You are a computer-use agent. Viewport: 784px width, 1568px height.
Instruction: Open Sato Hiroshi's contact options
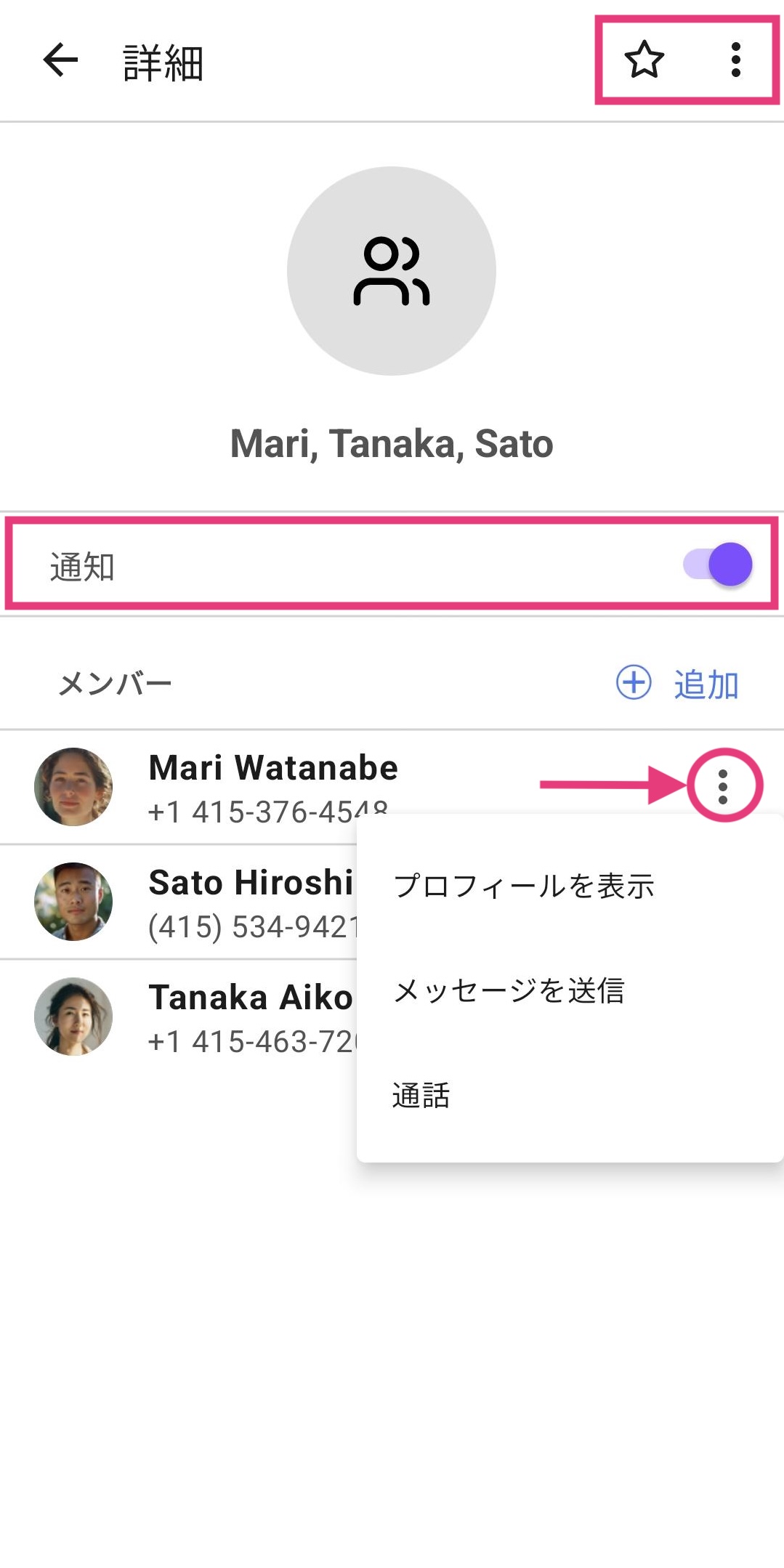point(724,901)
